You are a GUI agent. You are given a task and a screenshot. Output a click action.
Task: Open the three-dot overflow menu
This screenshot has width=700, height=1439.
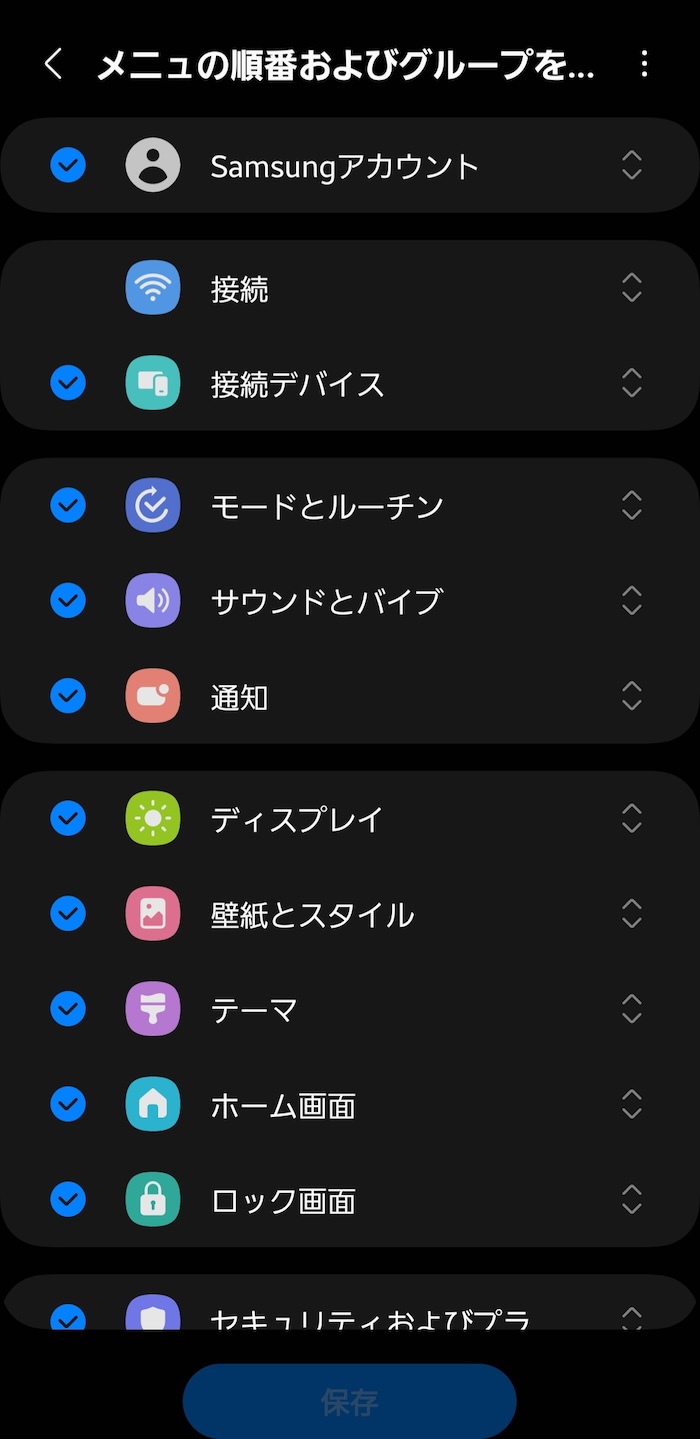tap(644, 65)
